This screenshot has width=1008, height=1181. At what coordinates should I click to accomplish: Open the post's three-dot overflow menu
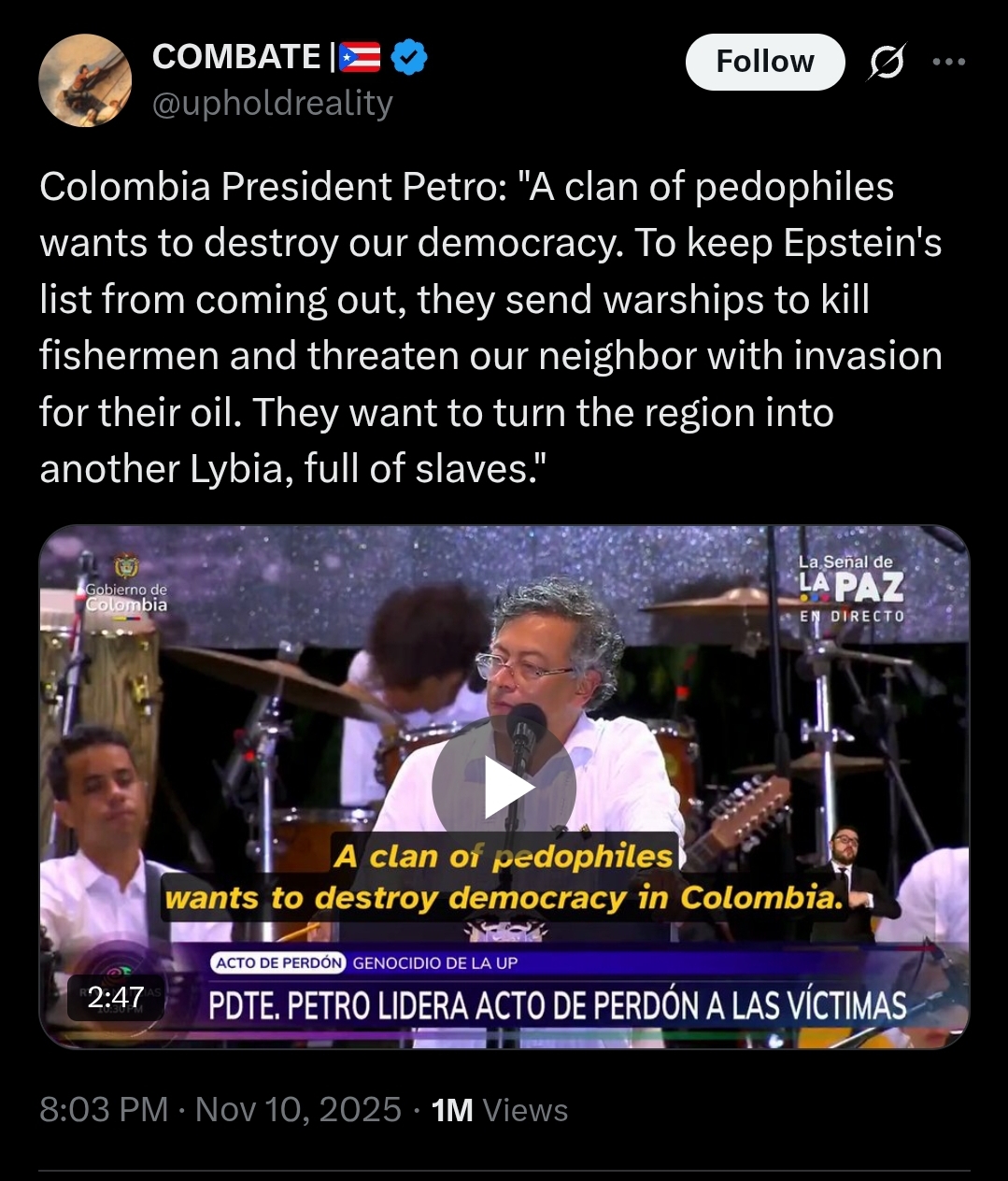(x=949, y=62)
